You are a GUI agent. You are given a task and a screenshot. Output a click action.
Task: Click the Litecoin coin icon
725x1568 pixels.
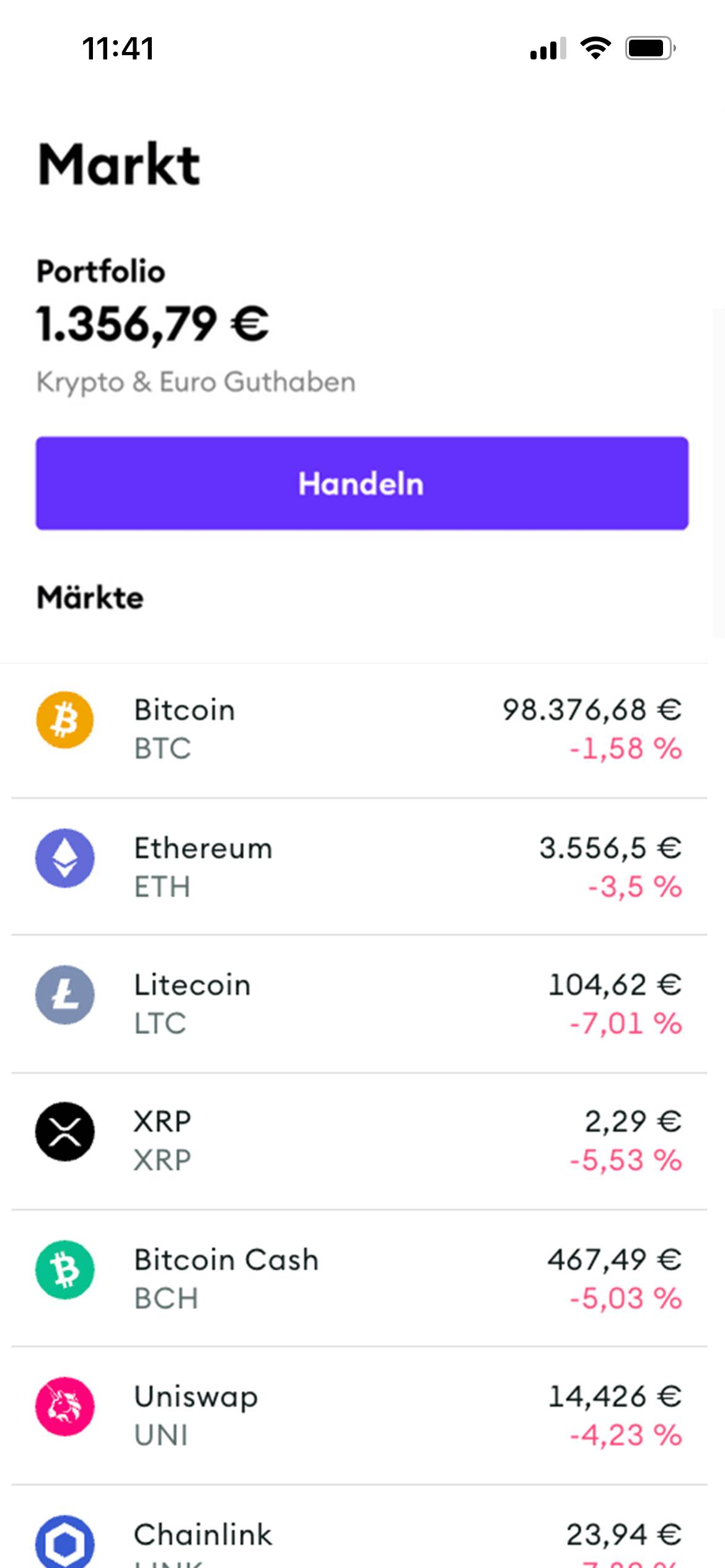pos(64,996)
